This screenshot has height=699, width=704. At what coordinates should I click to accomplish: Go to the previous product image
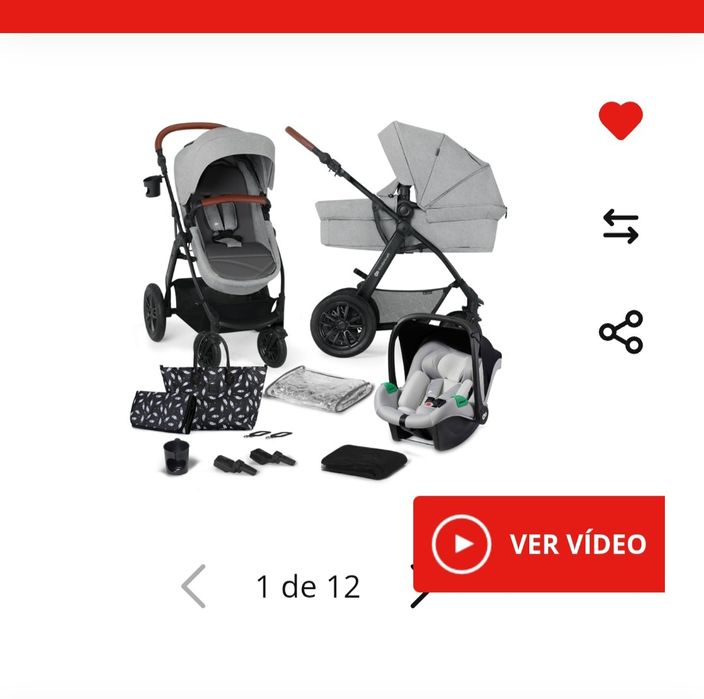tap(194, 586)
